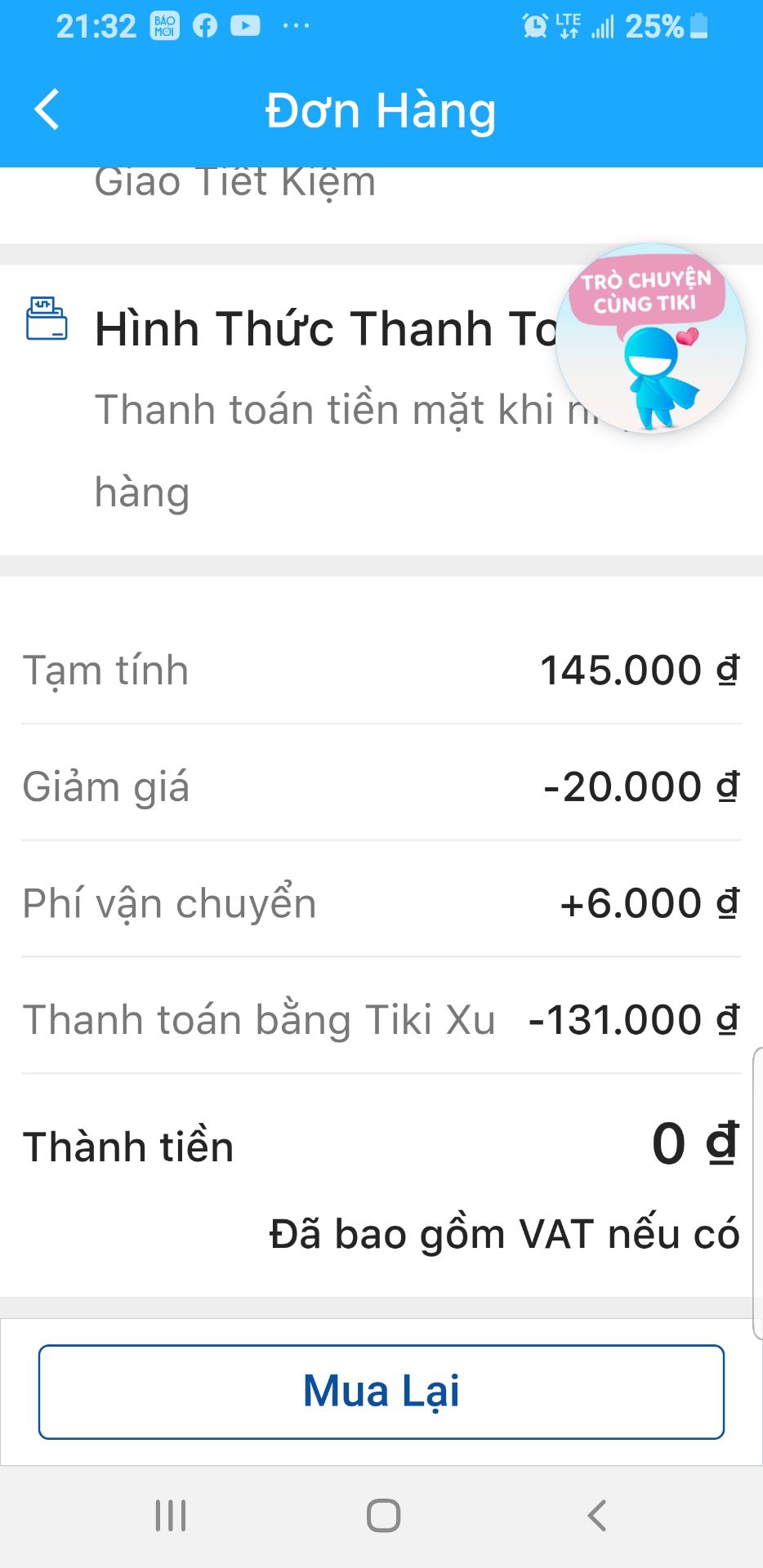Tap the Mua Lại reorder button
The height and width of the screenshot is (1568, 763).
coord(381,1391)
